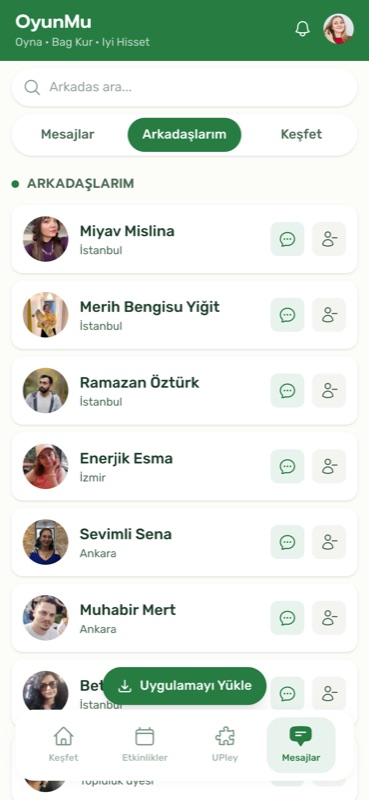Open the notifications bell

tap(303, 29)
